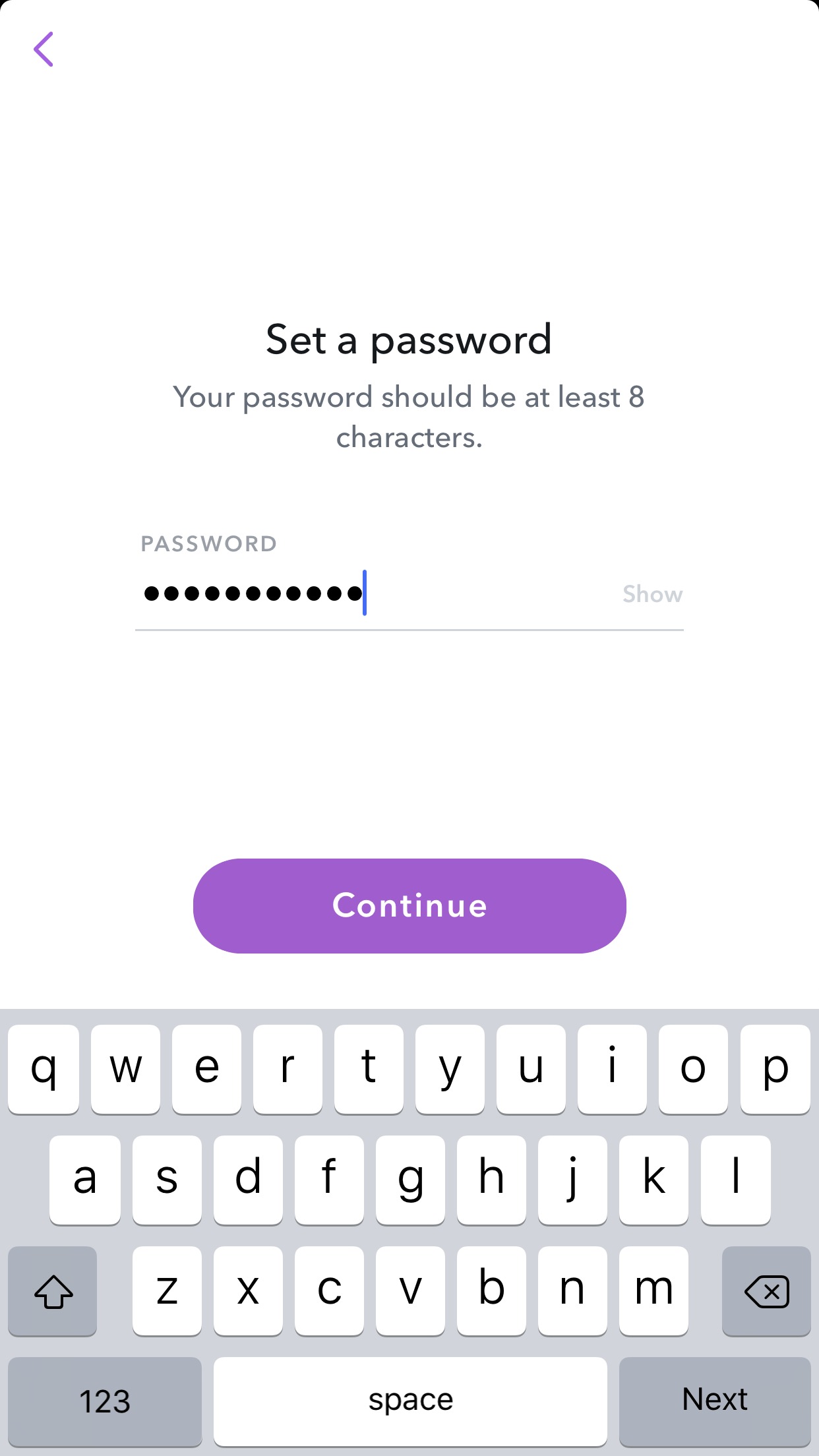This screenshot has width=819, height=1456.
Task: Go back using the purple arrow
Action: pos(44,49)
